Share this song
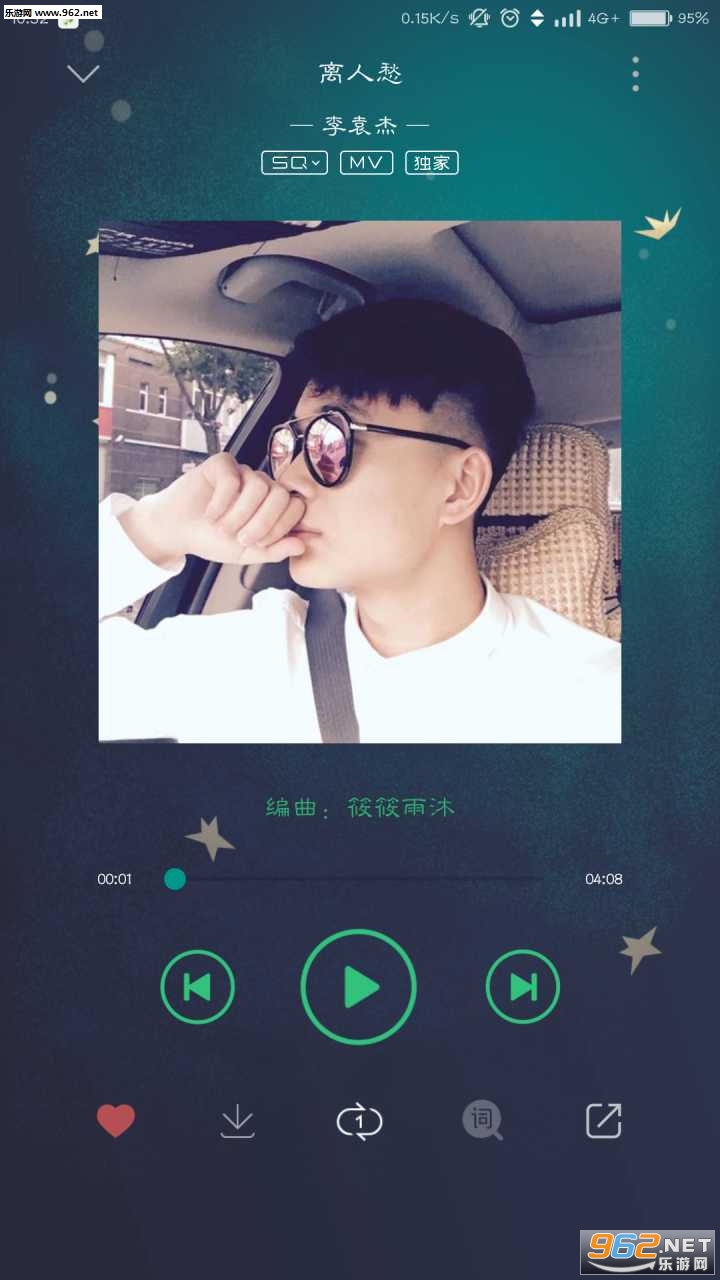 (x=604, y=1121)
